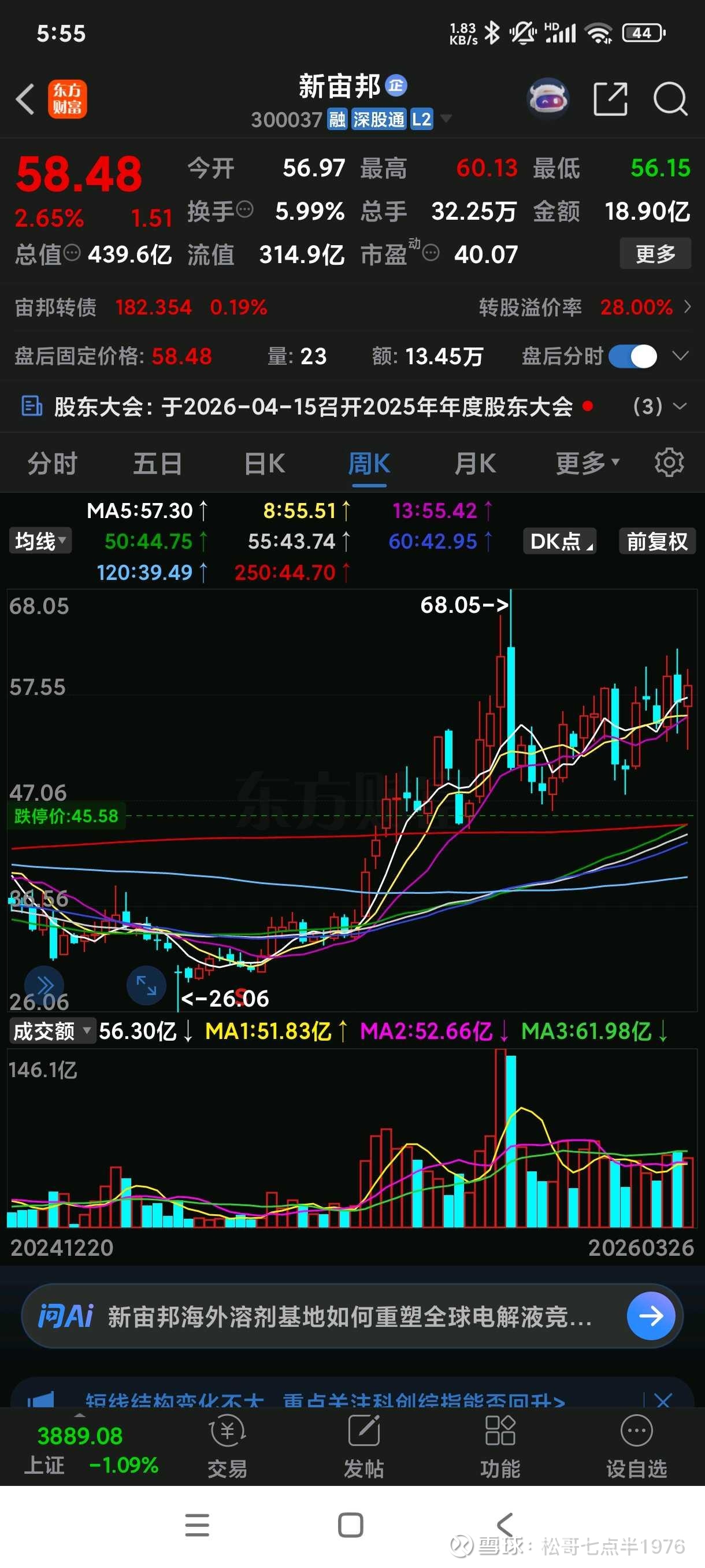Tap the 前复权 adjustment button
Screen dimensions: 705x1568
pyautogui.click(x=657, y=541)
